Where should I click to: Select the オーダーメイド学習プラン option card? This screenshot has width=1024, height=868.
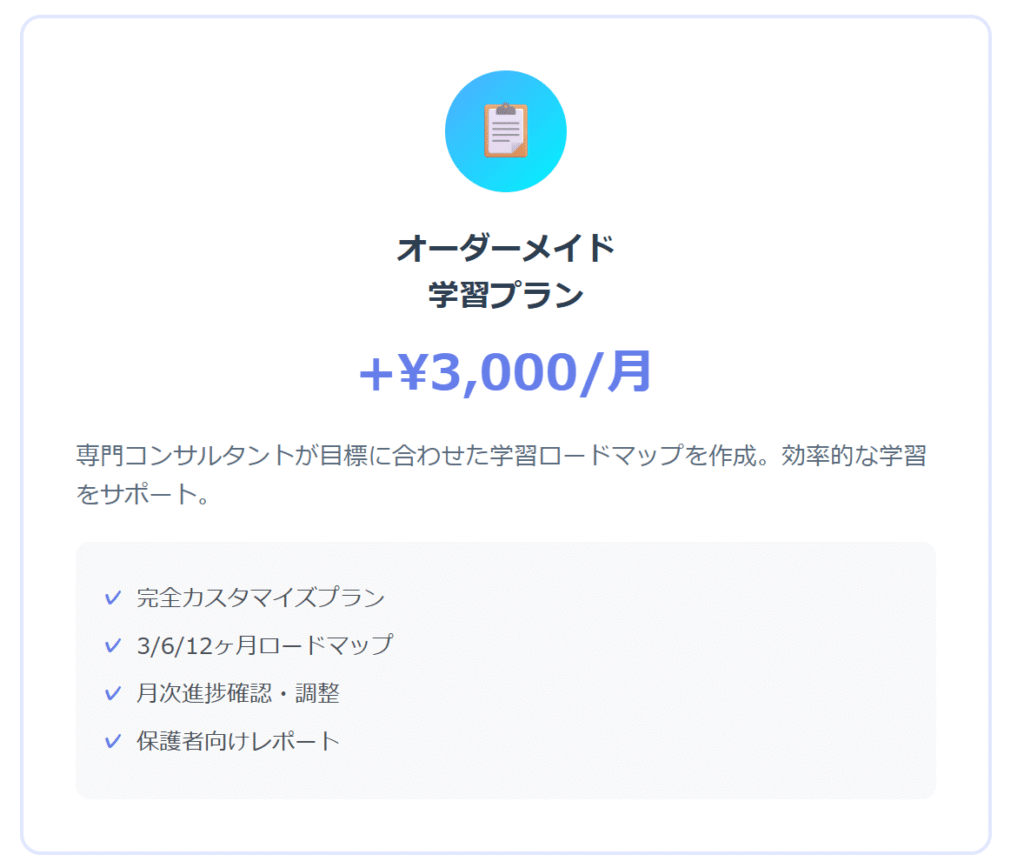(505, 270)
